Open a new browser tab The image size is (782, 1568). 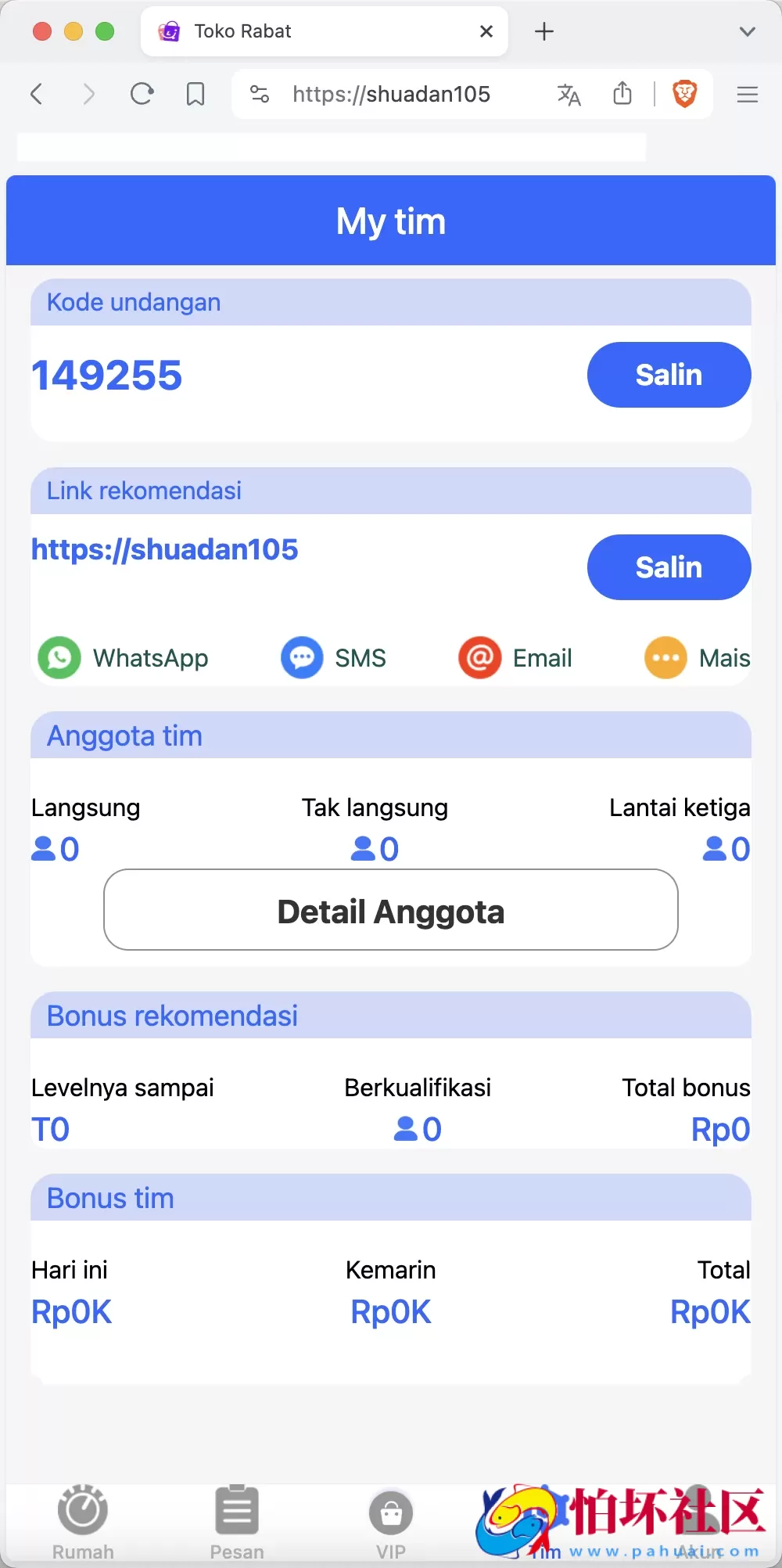[x=544, y=31]
